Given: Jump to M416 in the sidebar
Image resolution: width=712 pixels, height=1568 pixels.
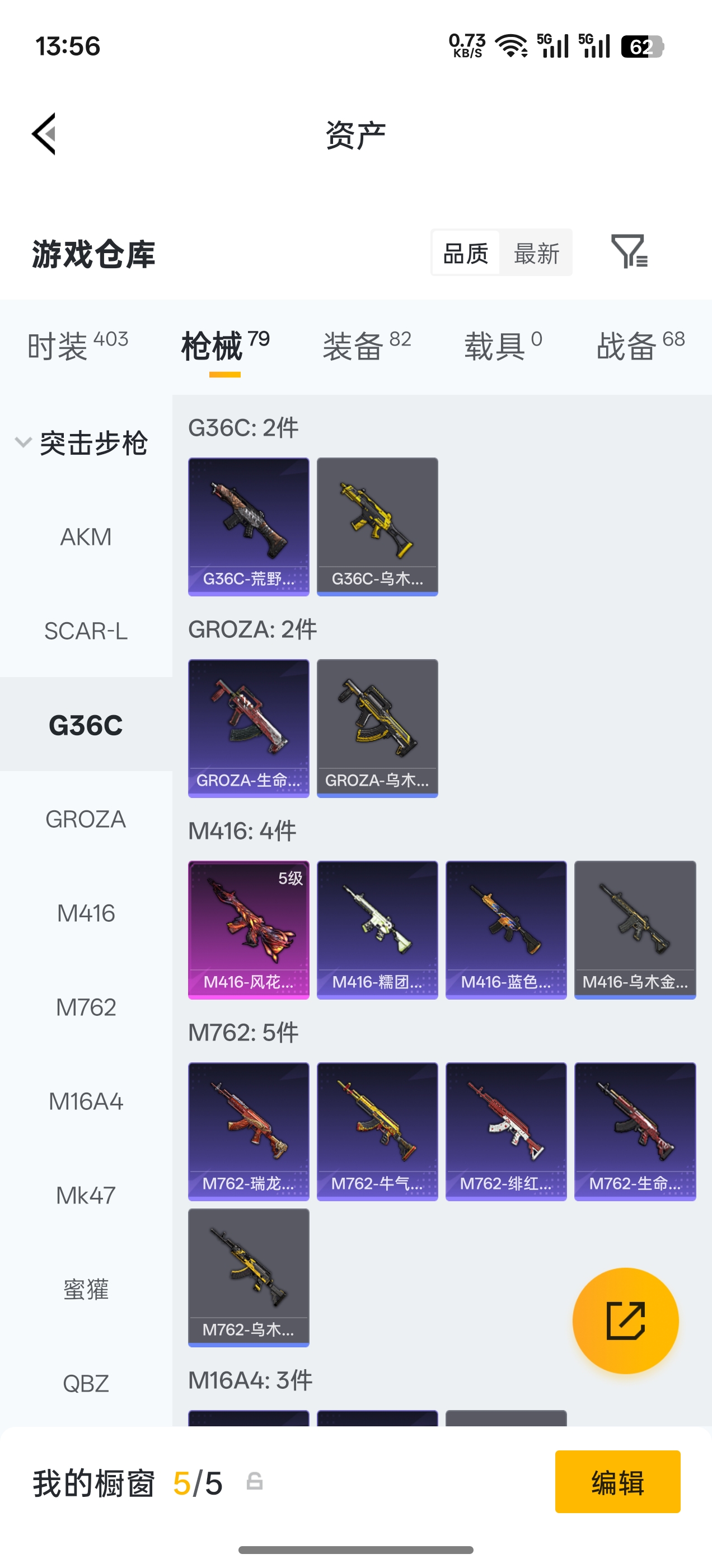Looking at the screenshot, I should 86,913.
